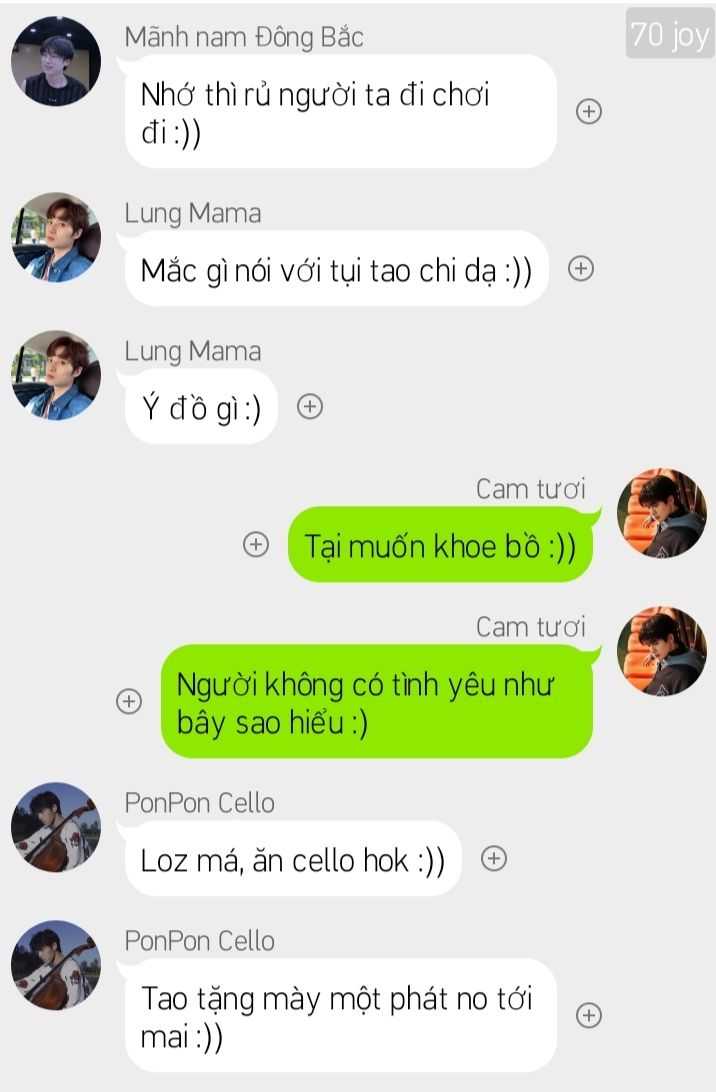This screenshot has height=1092, width=716.
Task: Add reaction to "Nhớ thì rủ người ta" message
Action: [589, 112]
